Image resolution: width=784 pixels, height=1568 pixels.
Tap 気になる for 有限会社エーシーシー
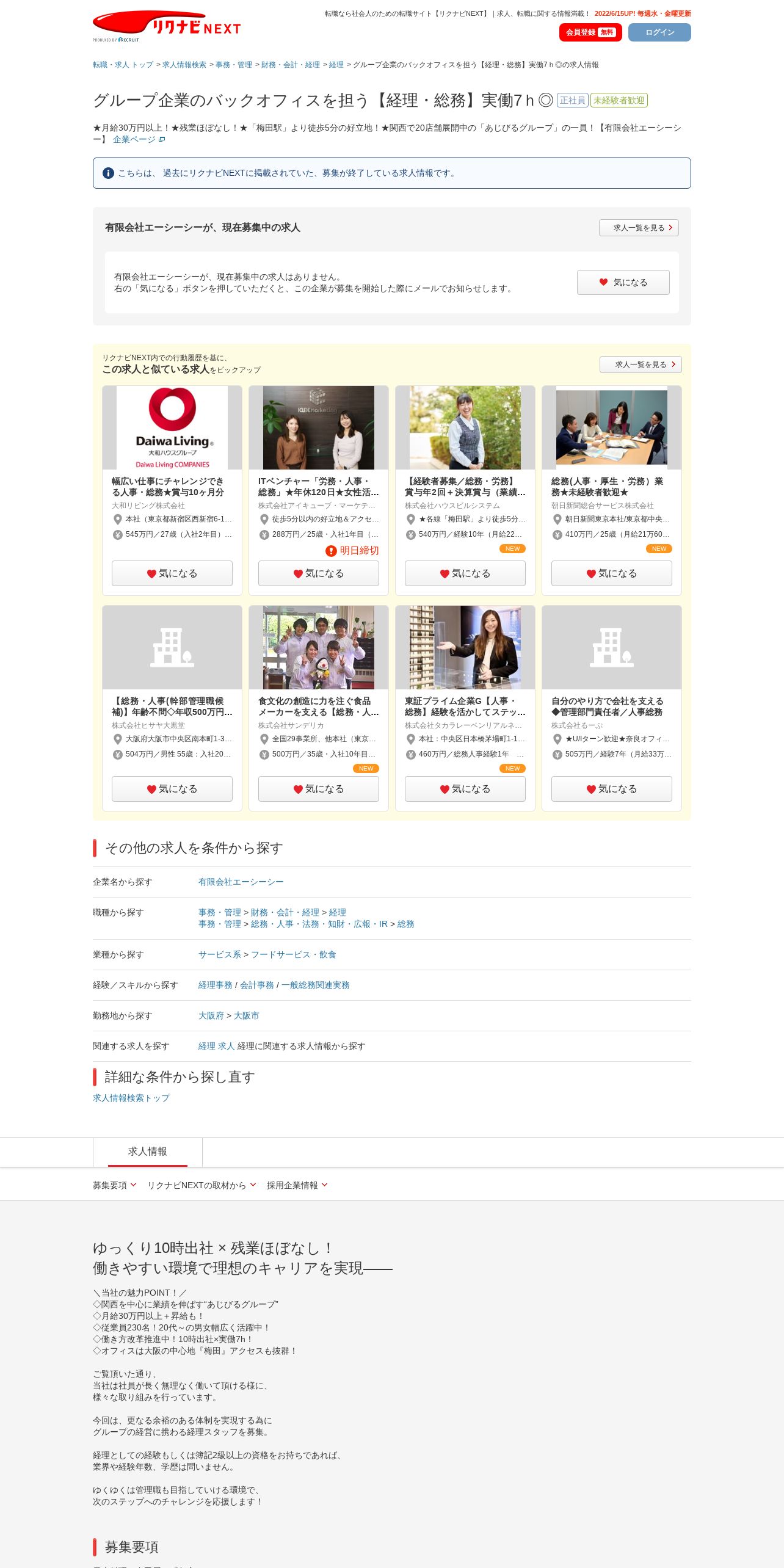[x=623, y=282]
